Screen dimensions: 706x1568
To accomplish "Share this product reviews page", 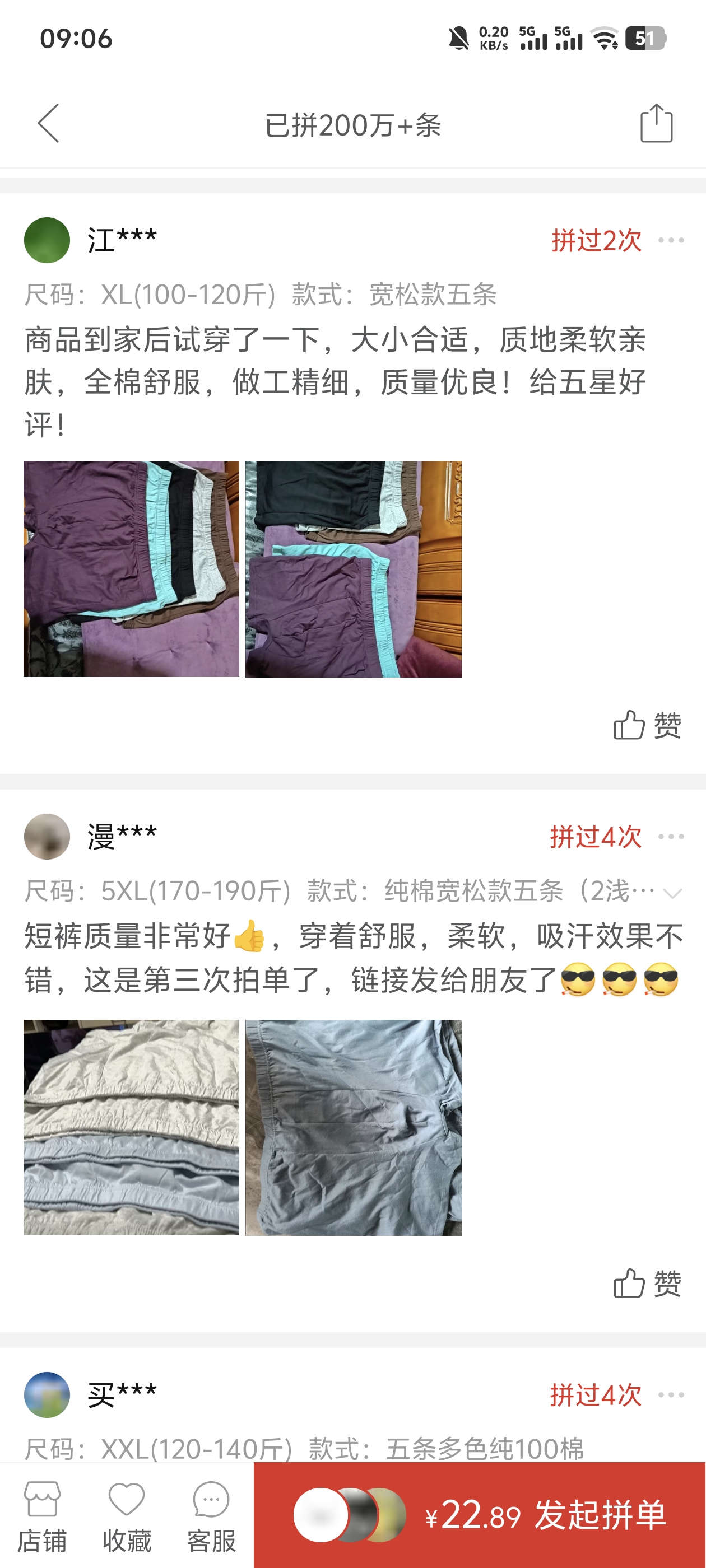I will click(656, 124).
